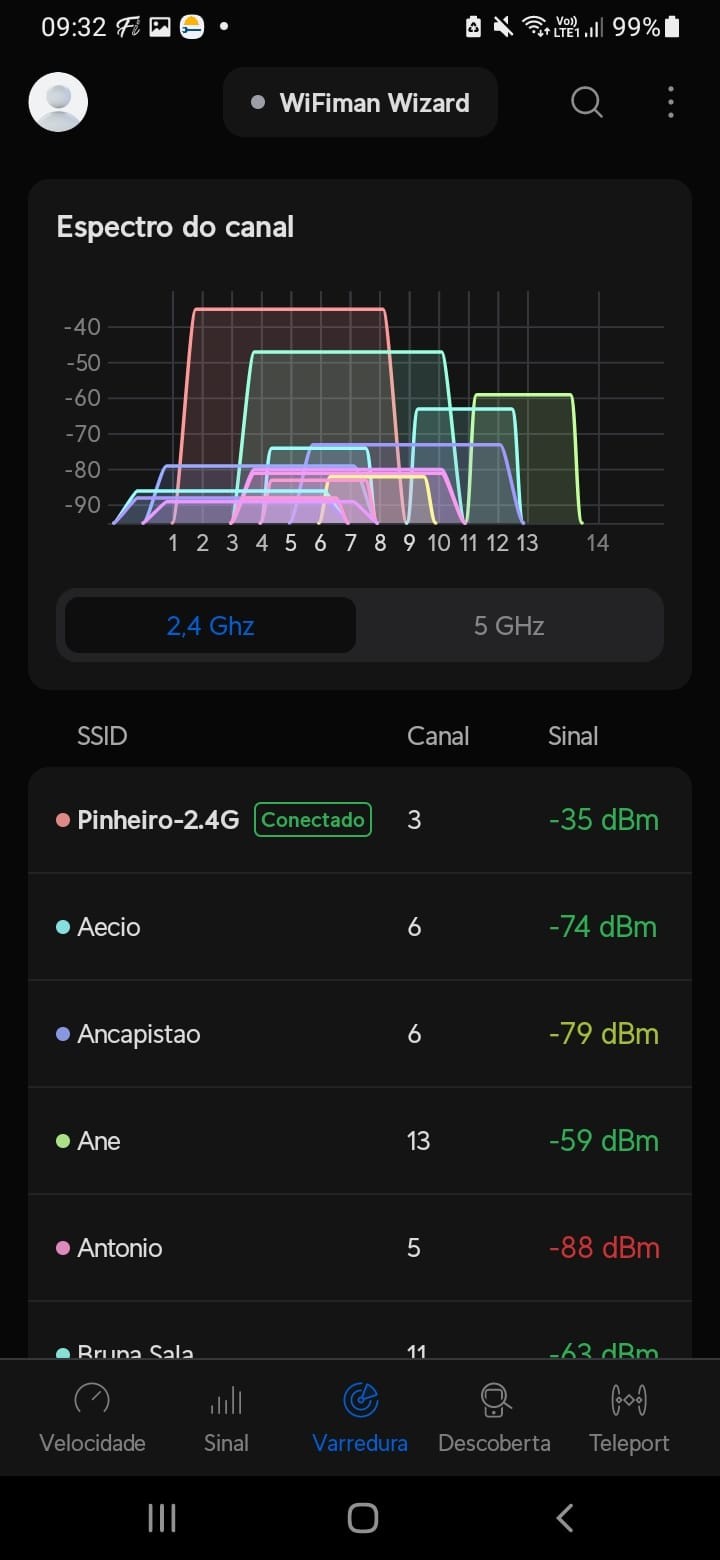Image resolution: width=720 pixels, height=1560 pixels.
Task: Open the search icon
Action: 587,102
